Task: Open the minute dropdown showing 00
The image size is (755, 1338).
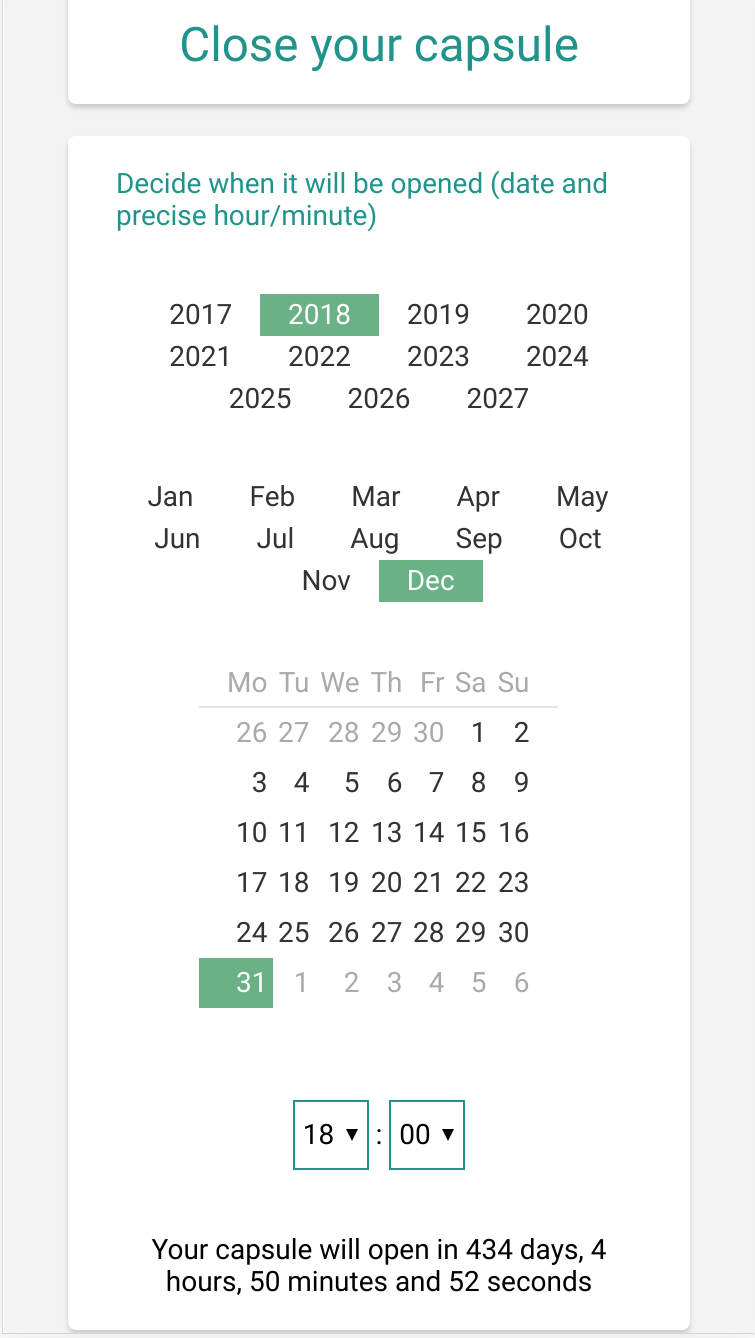Action: 427,1135
